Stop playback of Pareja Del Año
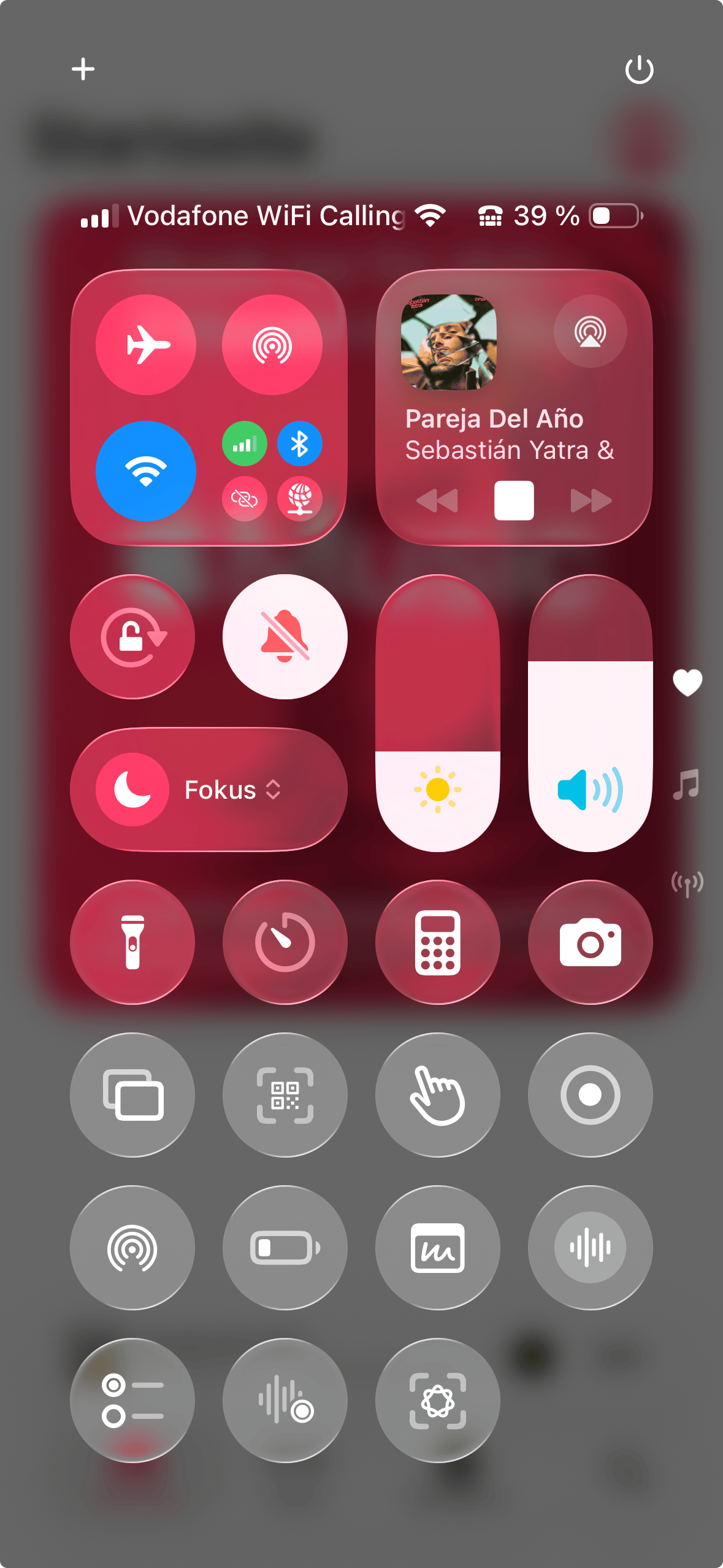723x1568 pixels. [x=514, y=501]
